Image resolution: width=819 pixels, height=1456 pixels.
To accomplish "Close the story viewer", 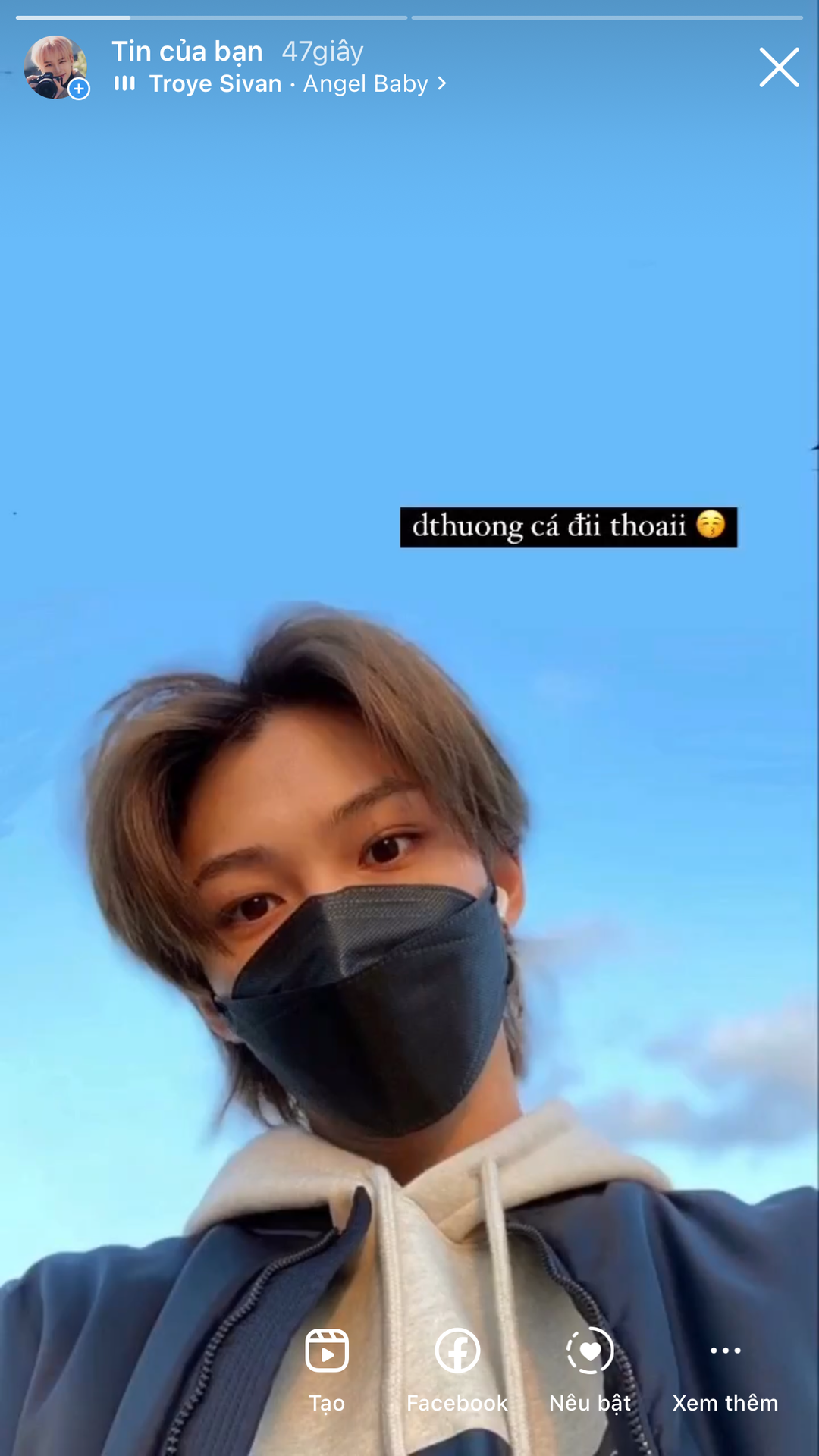I will [x=779, y=67].
